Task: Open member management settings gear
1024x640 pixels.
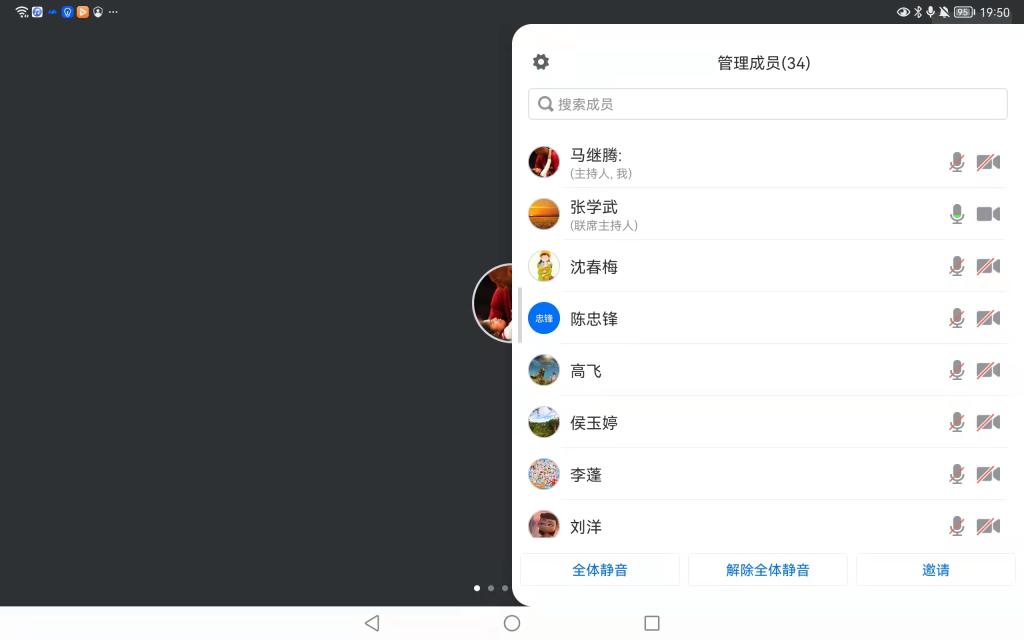Action: tap(541, 62)
